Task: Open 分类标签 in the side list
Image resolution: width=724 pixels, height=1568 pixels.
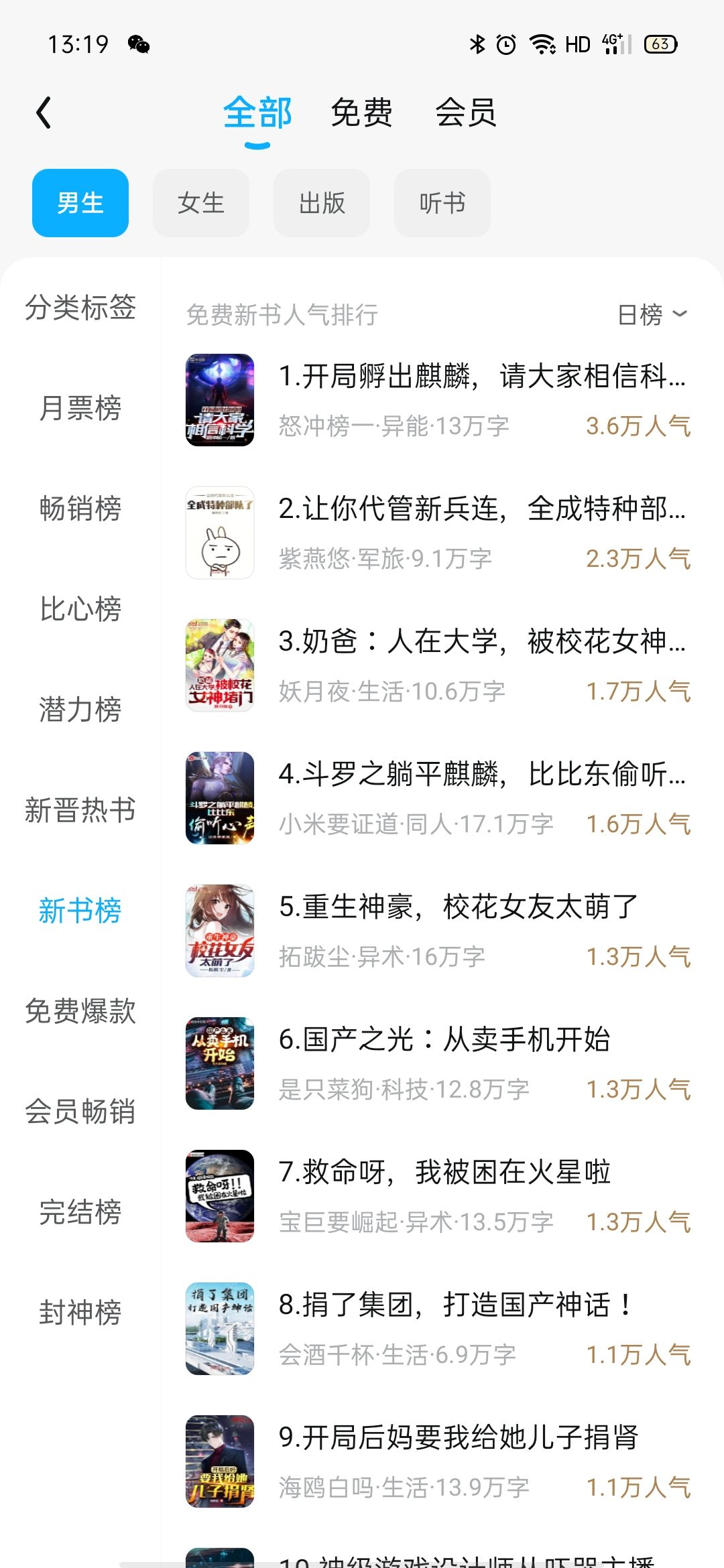Action: coord(80,308)
